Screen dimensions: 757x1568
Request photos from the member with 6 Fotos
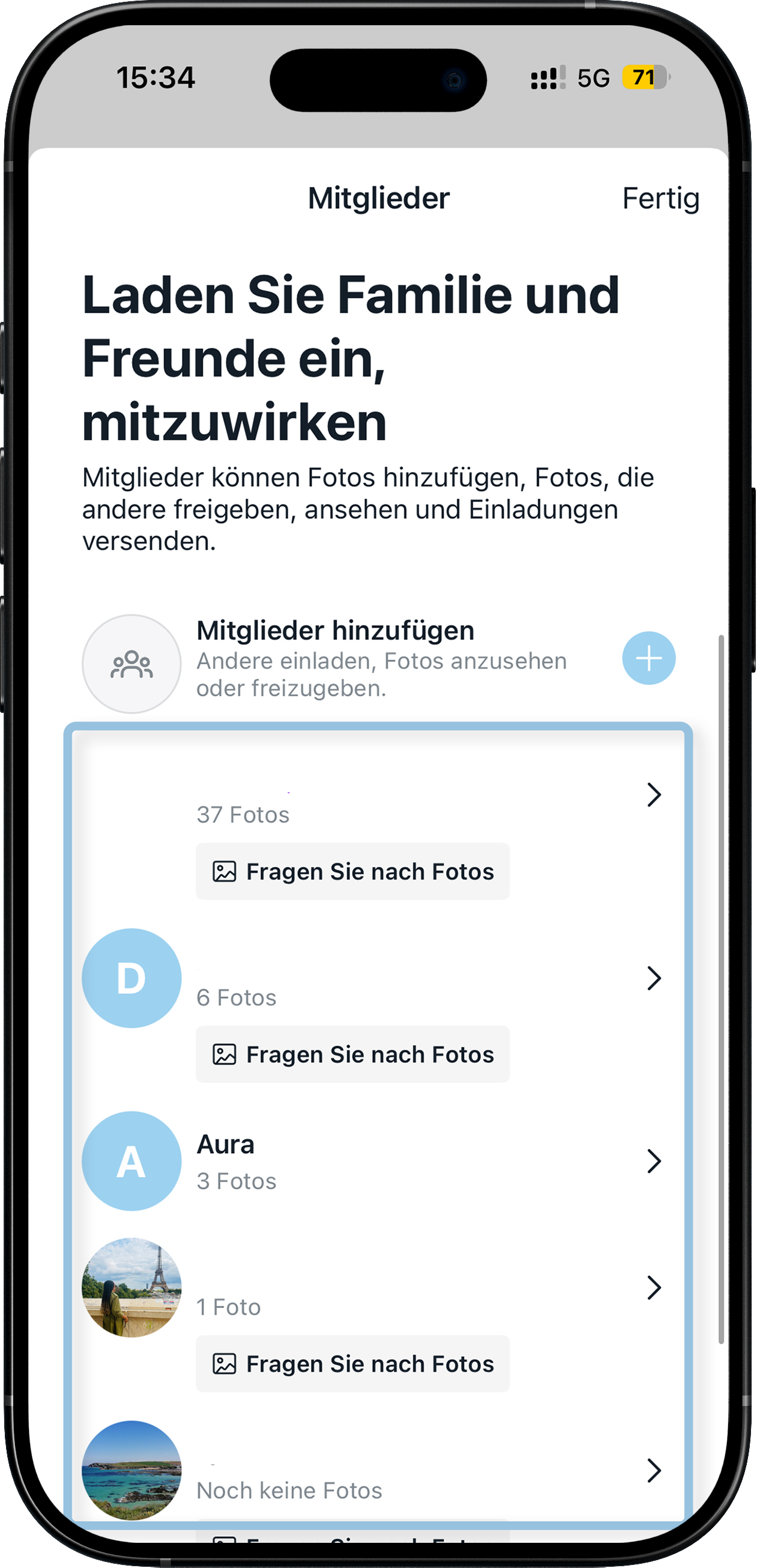pos(353,1055)
